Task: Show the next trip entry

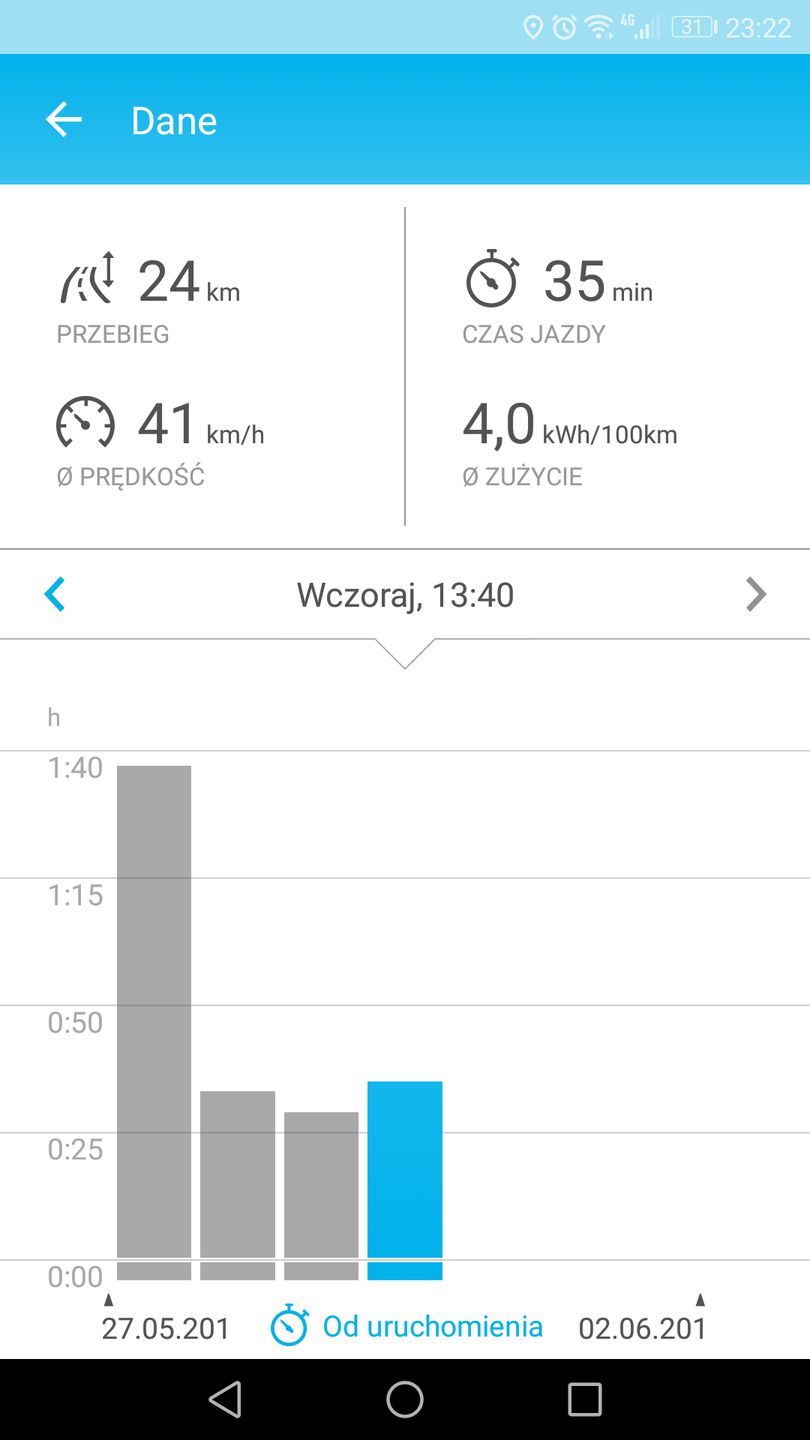Action: point(756,595)
